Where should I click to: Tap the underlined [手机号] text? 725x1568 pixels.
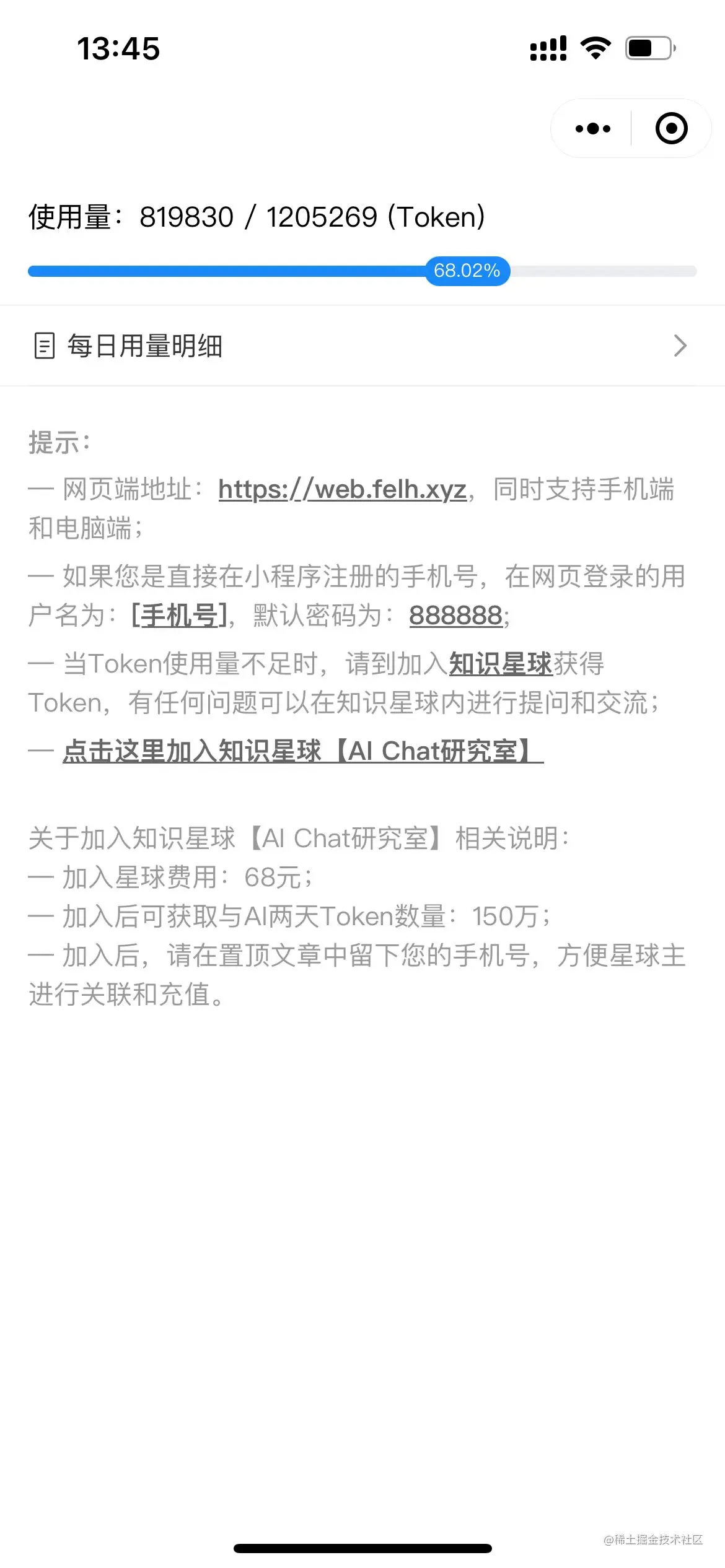(x=179, y=616)
